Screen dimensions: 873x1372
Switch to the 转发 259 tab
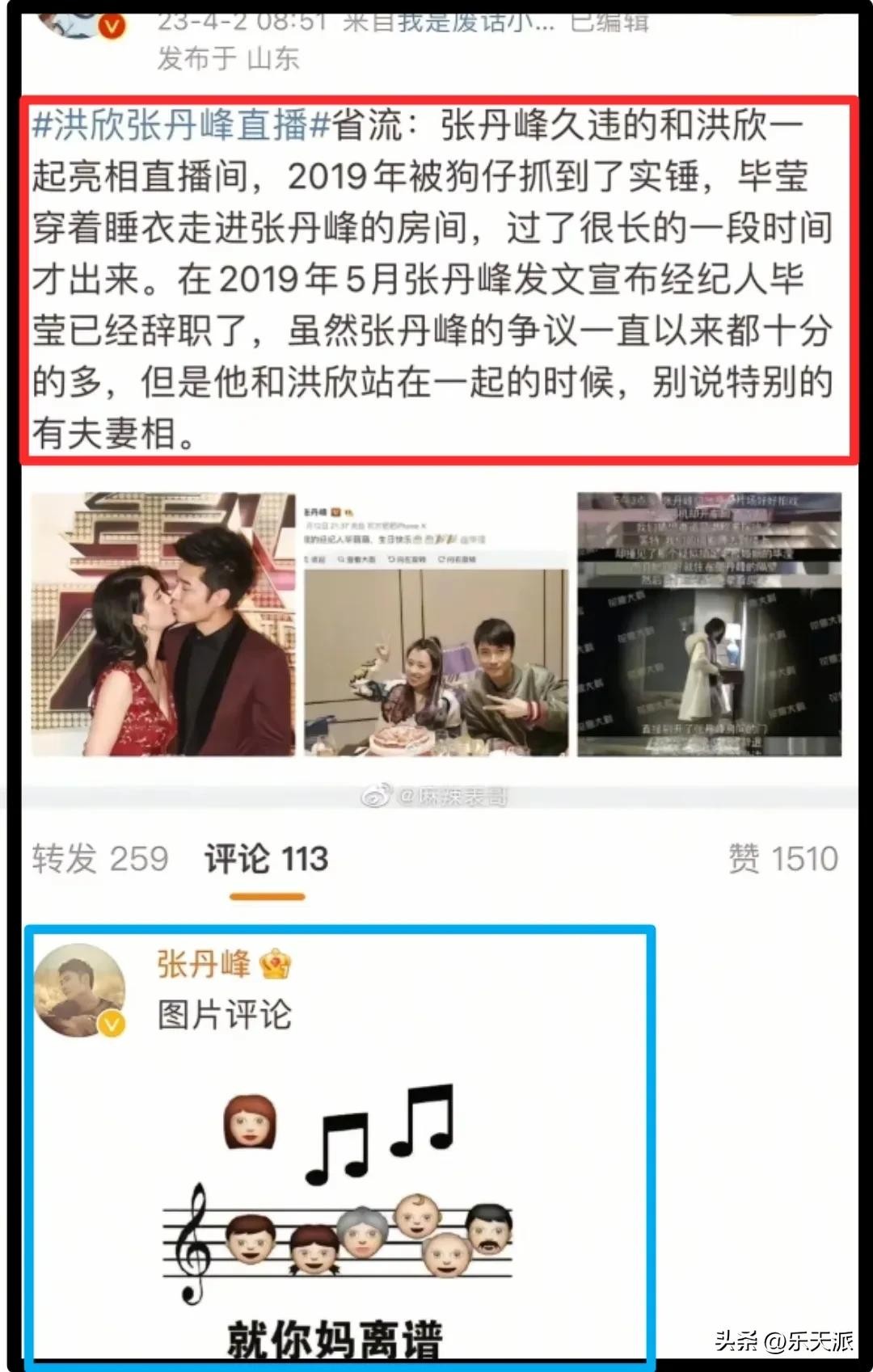100,858
